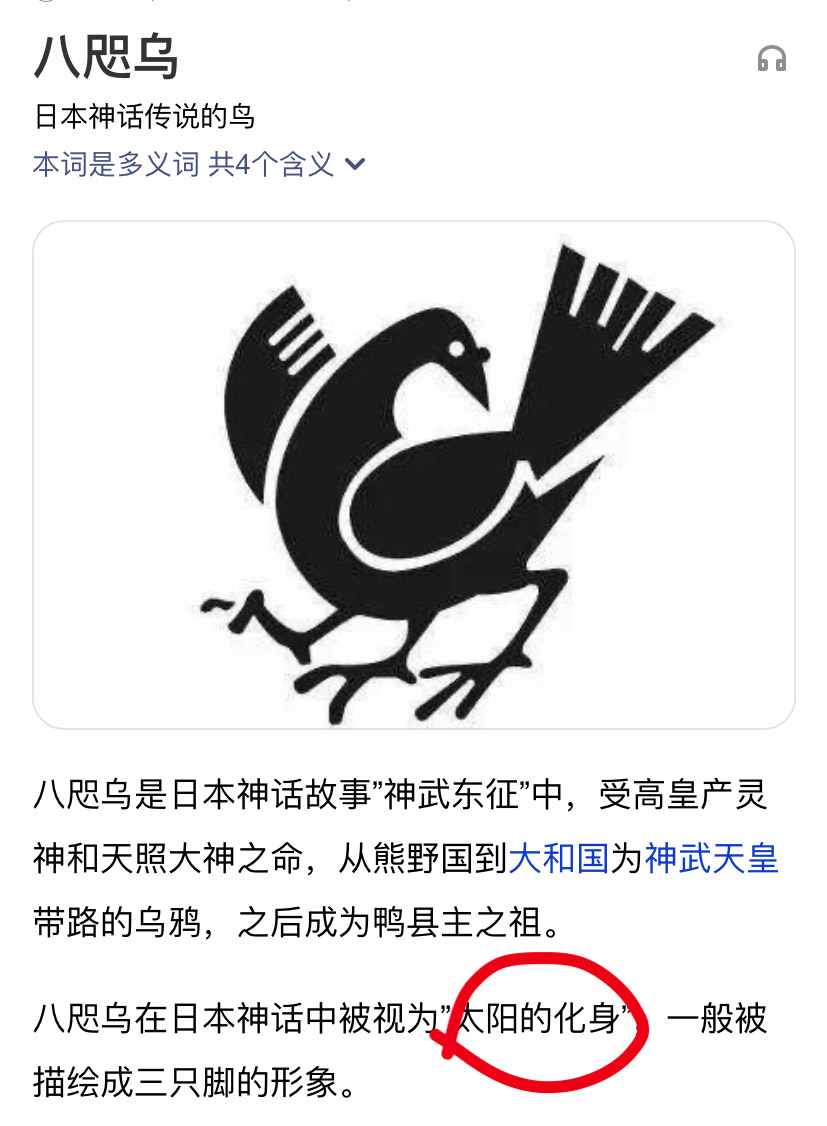Open the 神武天皇 link
The width and height of the screenshot is (827, 1126).
coord(711,858)
